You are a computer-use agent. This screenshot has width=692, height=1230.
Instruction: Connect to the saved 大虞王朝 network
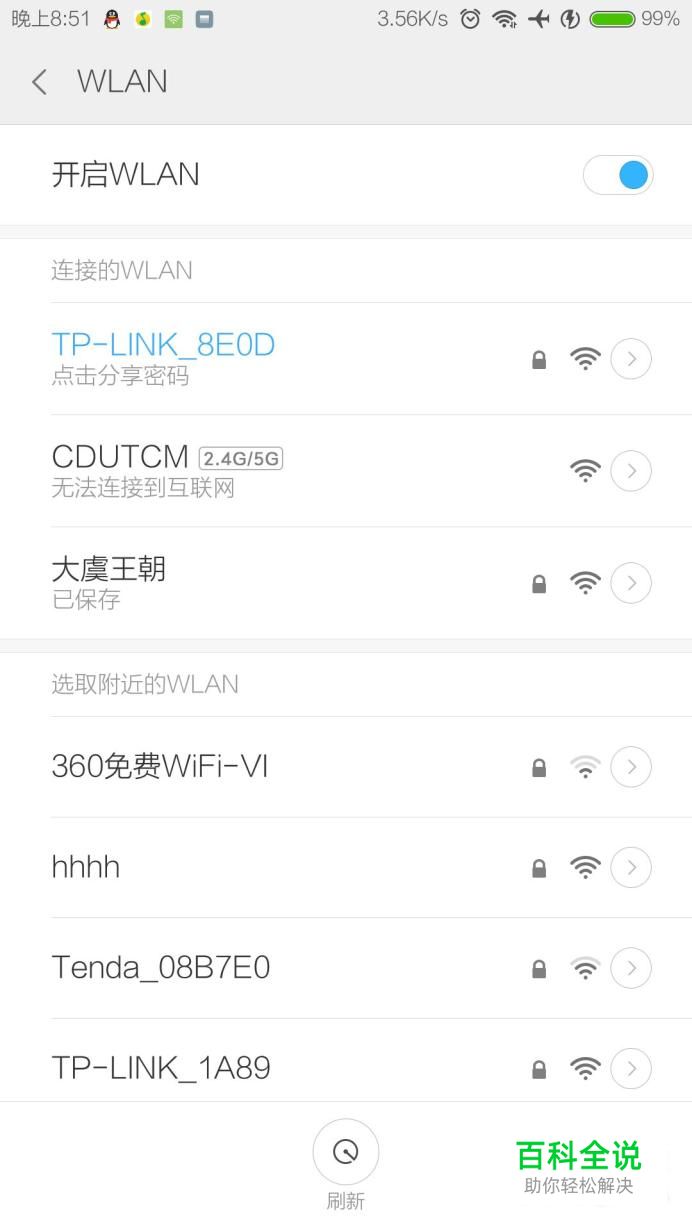pyautogui.click(x=346, y=583)
